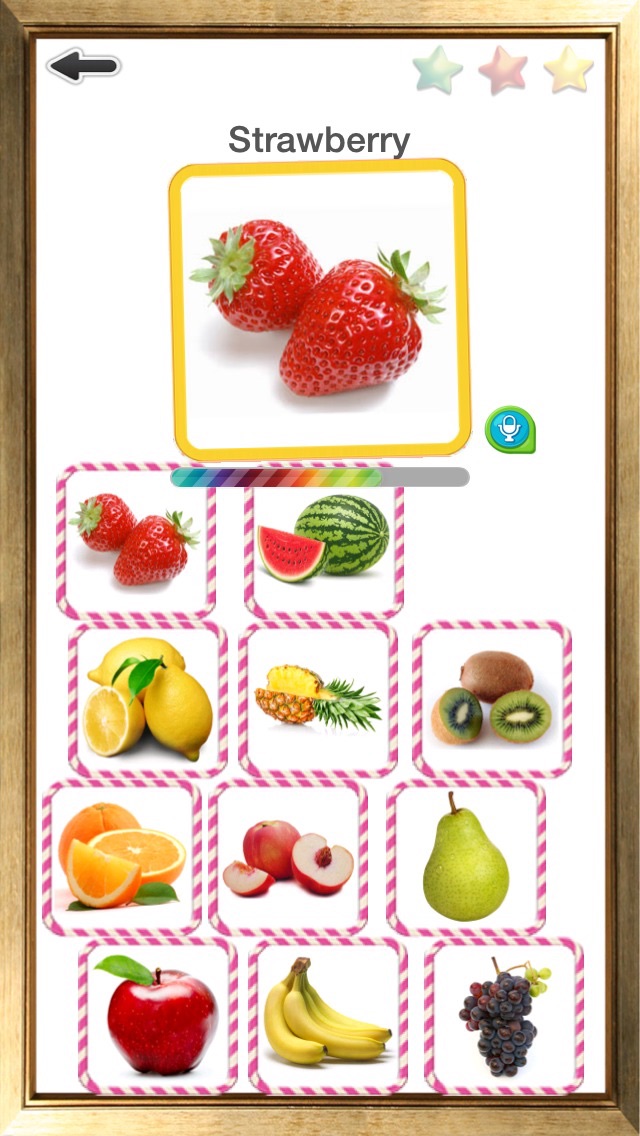Select the peach card
The width and height of the screenshot is (640, 1136).
point(288,857)
